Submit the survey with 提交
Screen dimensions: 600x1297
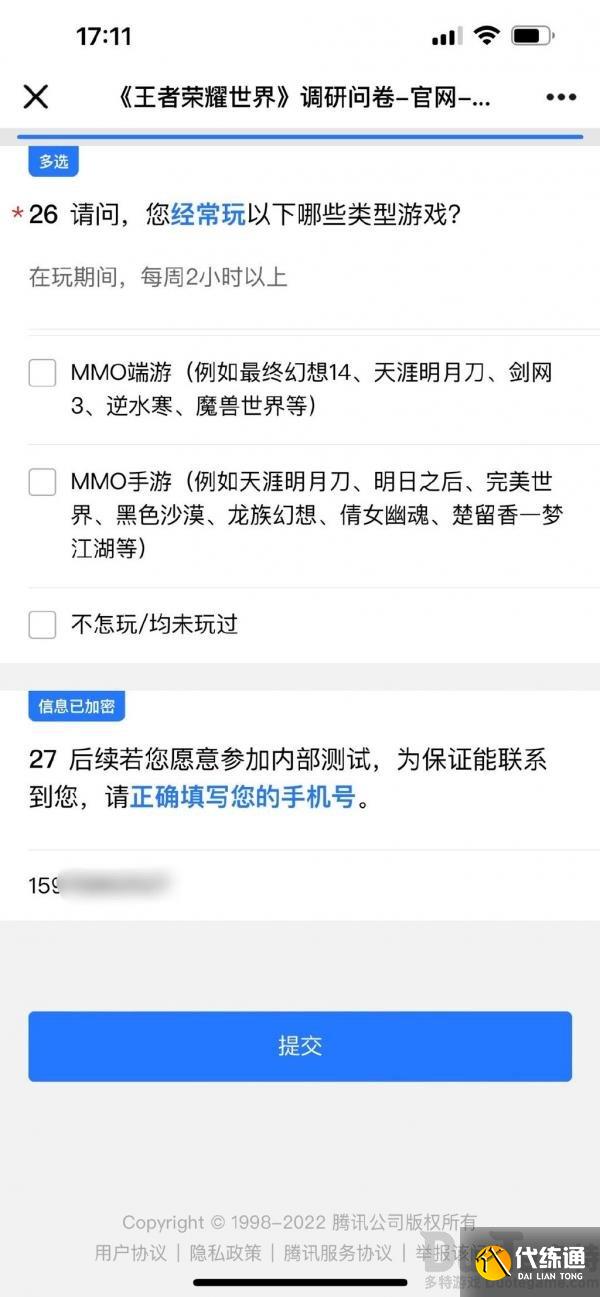click(300, 1046)
